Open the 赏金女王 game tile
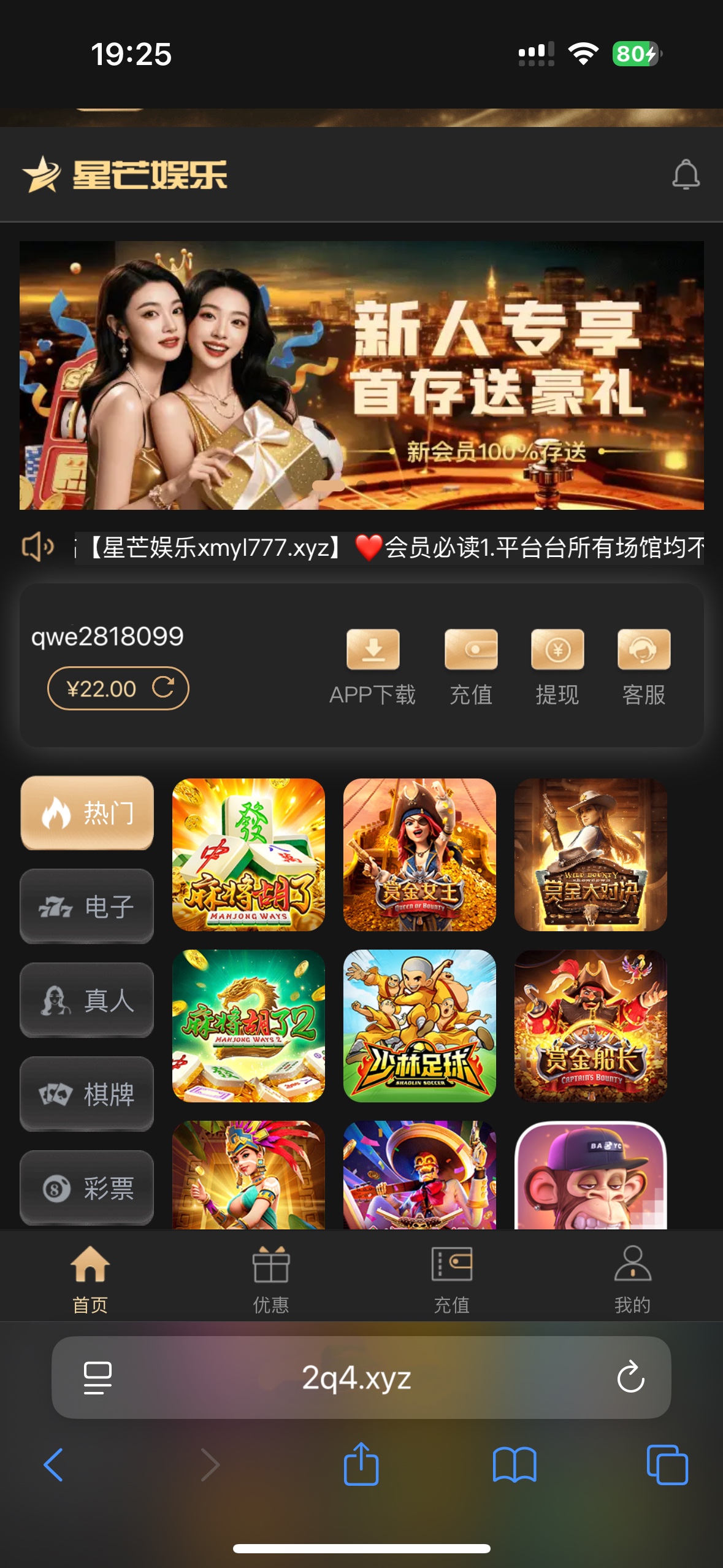This screenshot has width=723, height=1568. click(419, 855)
